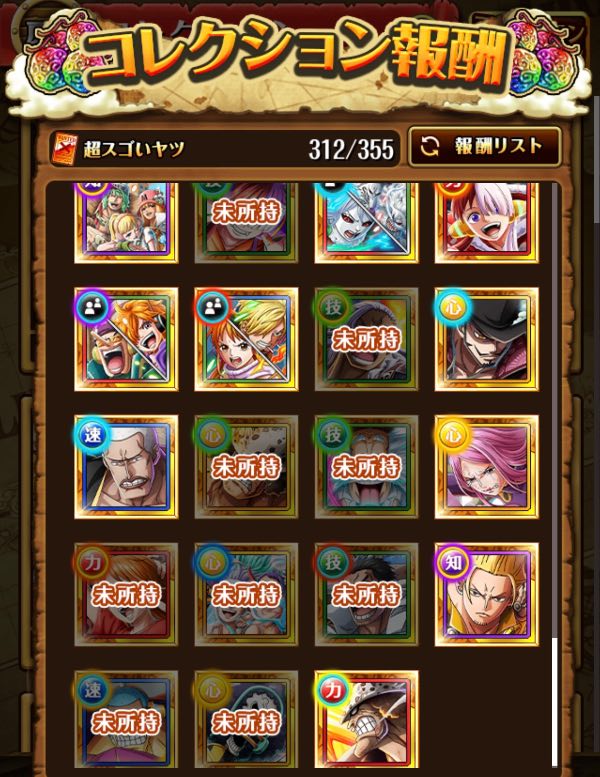Open the dual Nami and Sanji tile

point(246,339)
